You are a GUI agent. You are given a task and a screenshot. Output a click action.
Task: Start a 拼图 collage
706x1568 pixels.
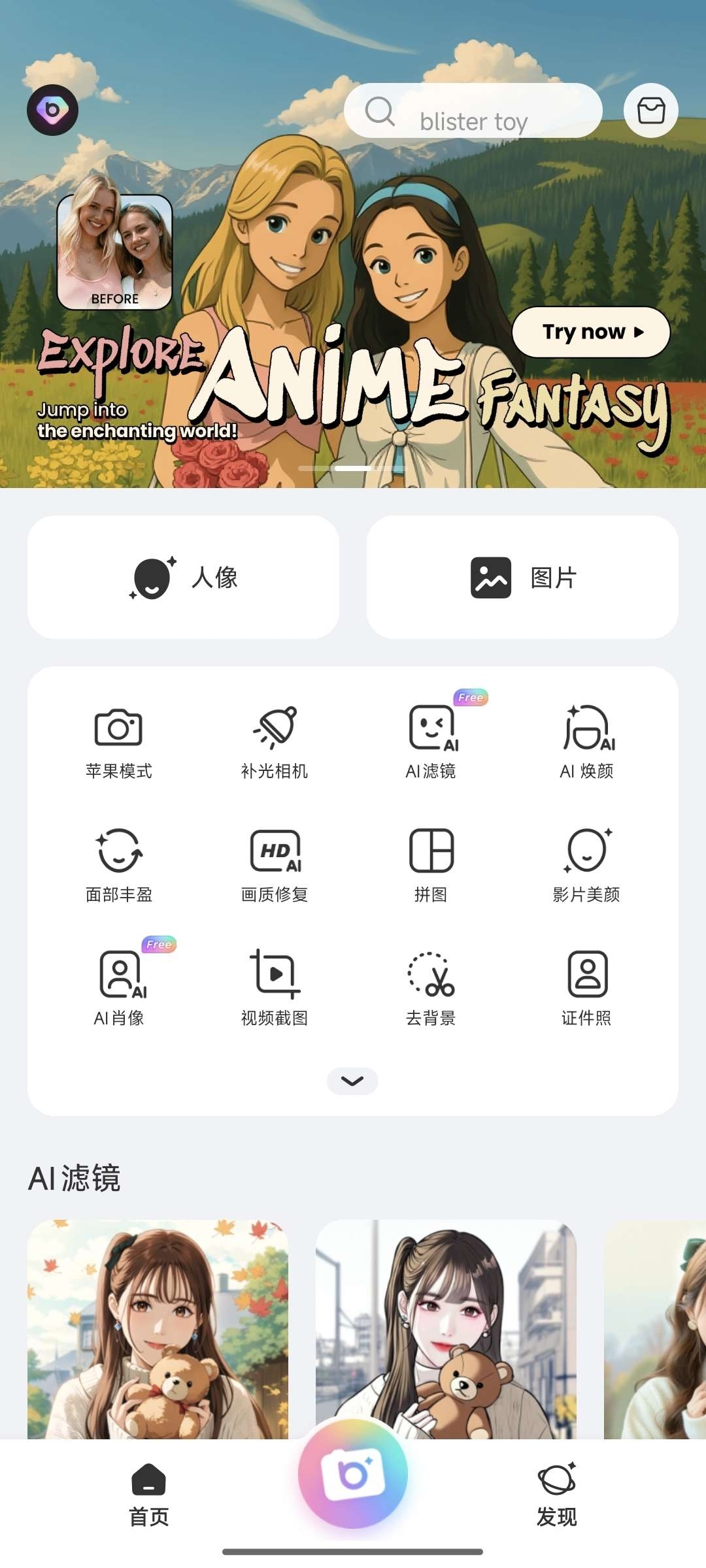tap(431, 865)
